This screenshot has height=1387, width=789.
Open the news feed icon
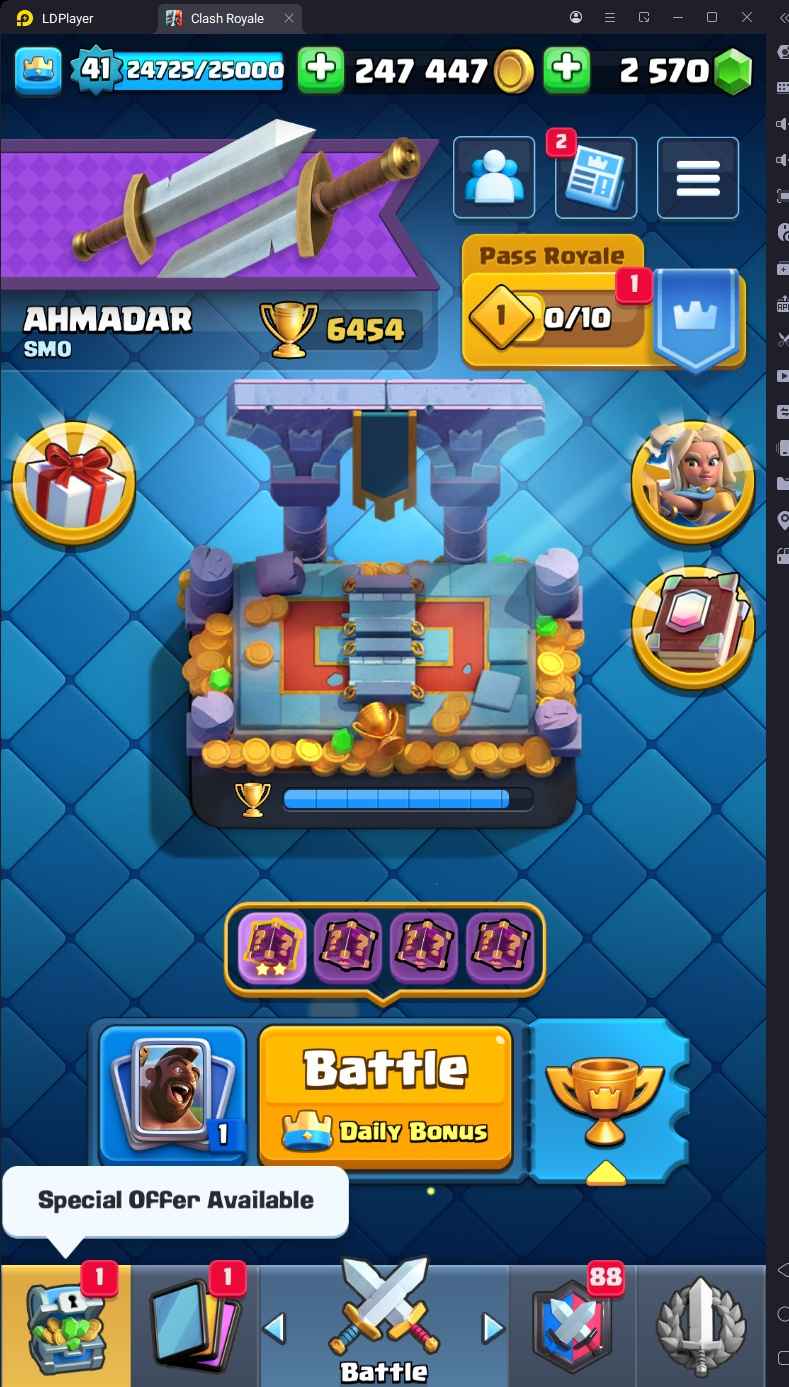click(x=596, y=178)
